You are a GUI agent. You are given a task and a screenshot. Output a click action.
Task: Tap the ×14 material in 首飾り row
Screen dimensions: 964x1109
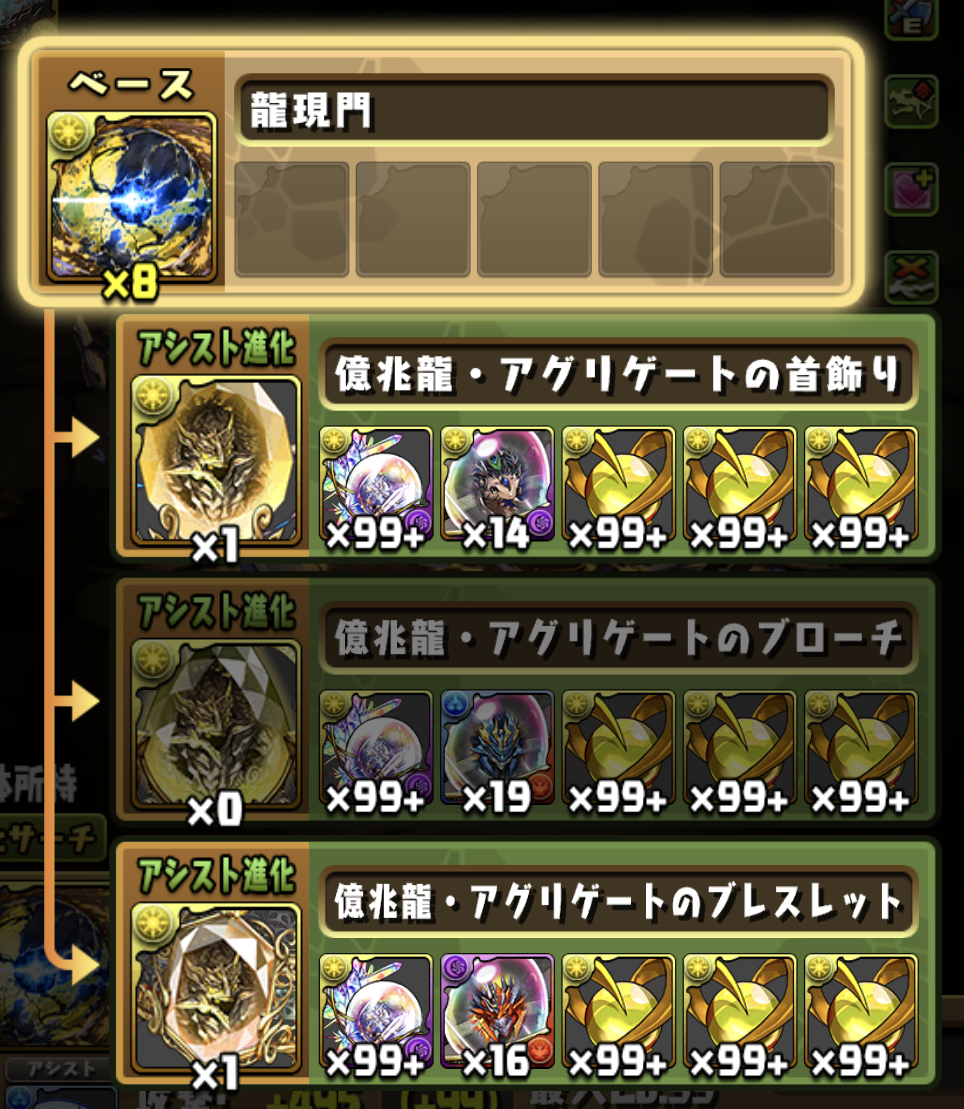click(x=497, y=485)
